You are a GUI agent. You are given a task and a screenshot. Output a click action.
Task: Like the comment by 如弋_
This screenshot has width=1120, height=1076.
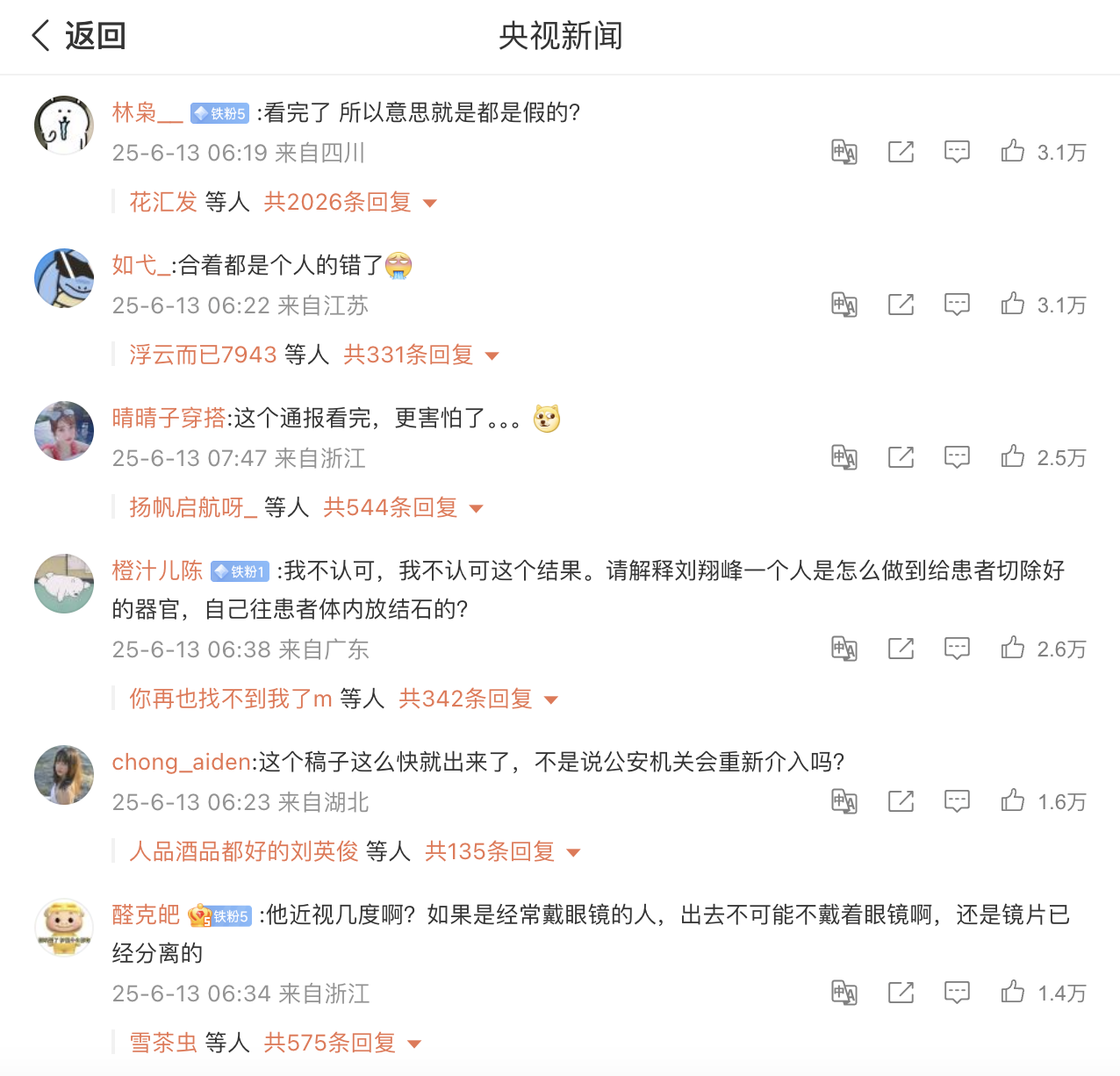click(1013, 305)
